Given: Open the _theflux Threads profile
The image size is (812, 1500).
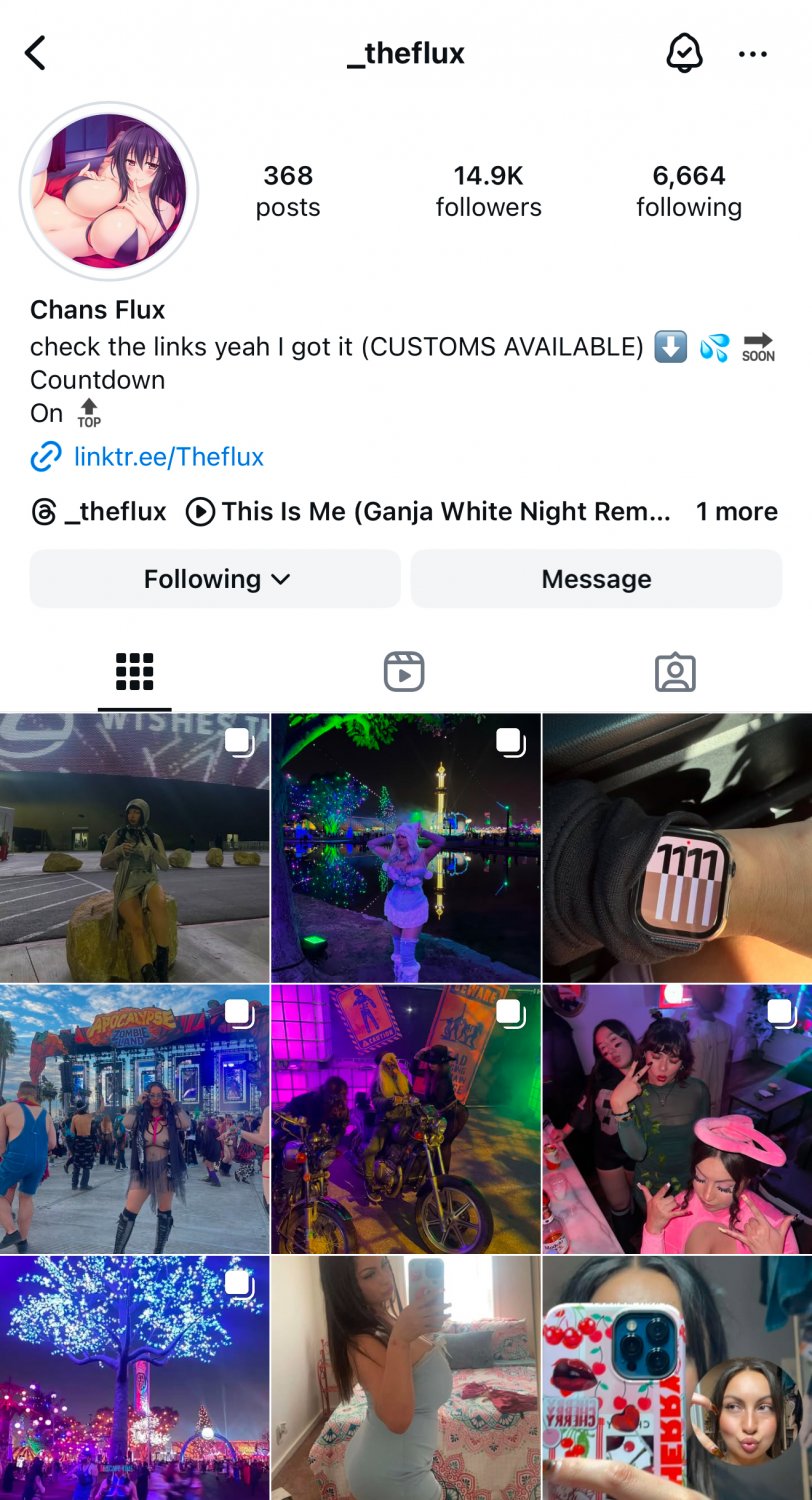Looking at the screenshot, I should point(99,512).
